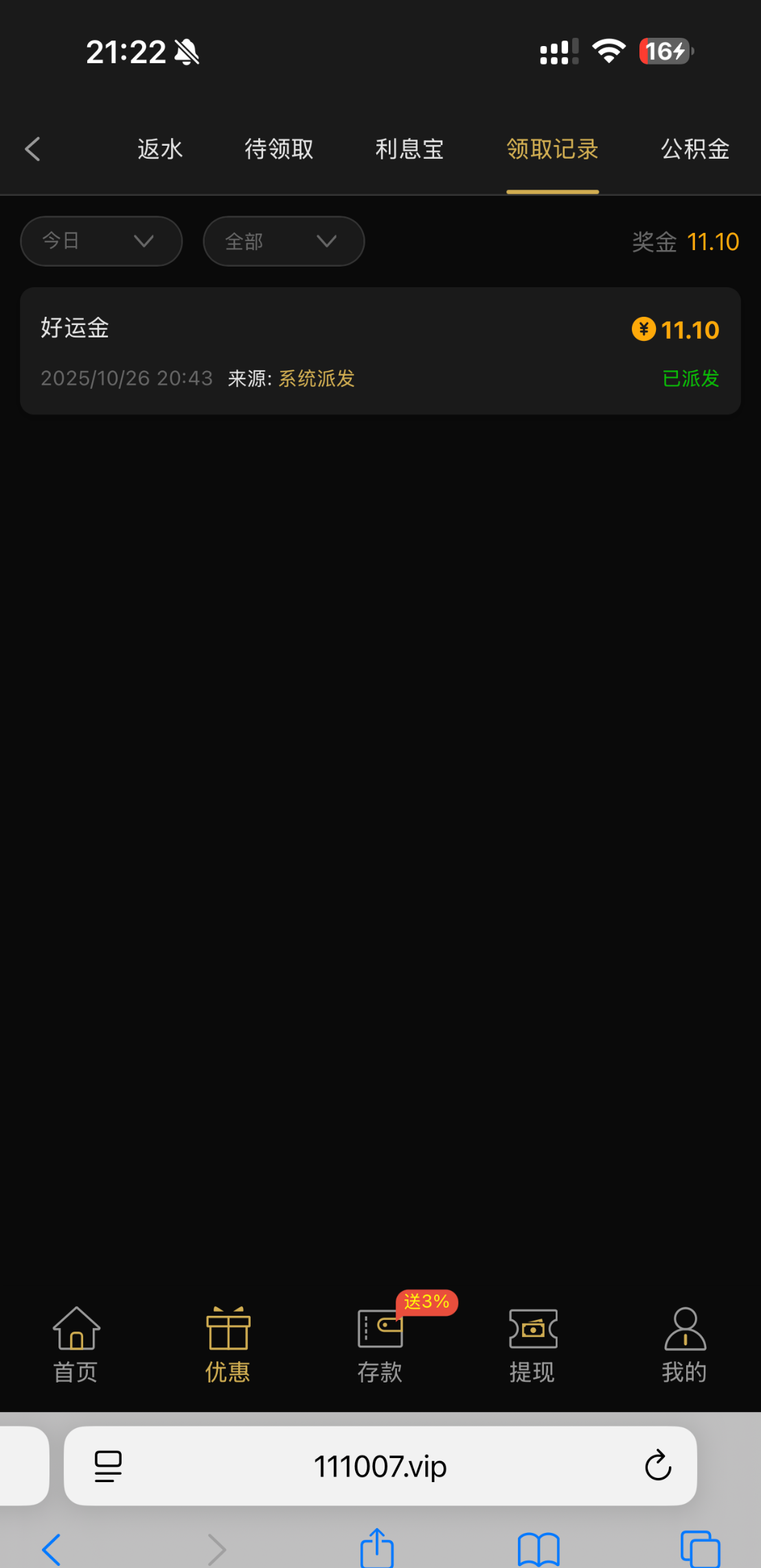Switch to the 公积金 tab
This screenshot has height=1568, width=761.
[694, 149]
